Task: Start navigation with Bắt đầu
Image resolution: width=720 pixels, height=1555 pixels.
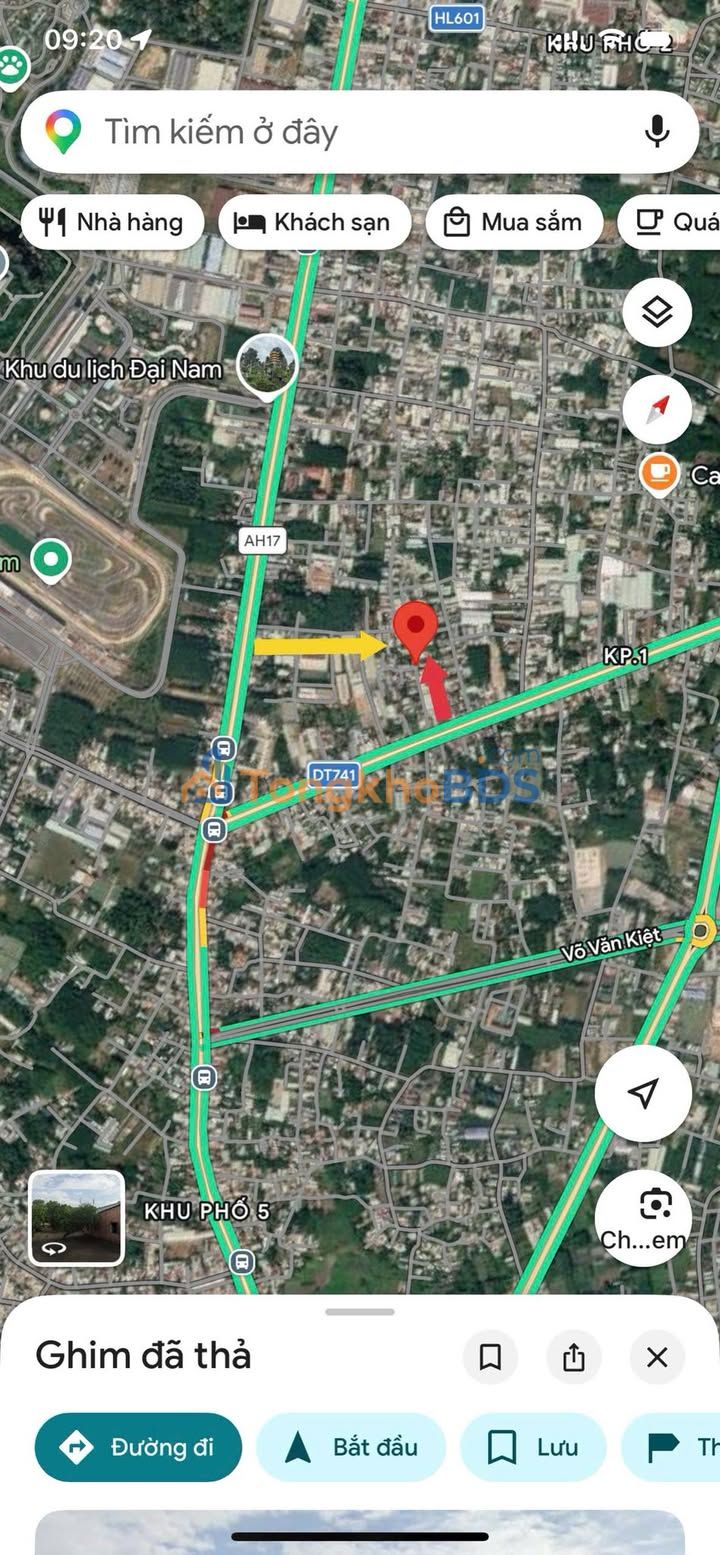Action: tap(351, 1447)
